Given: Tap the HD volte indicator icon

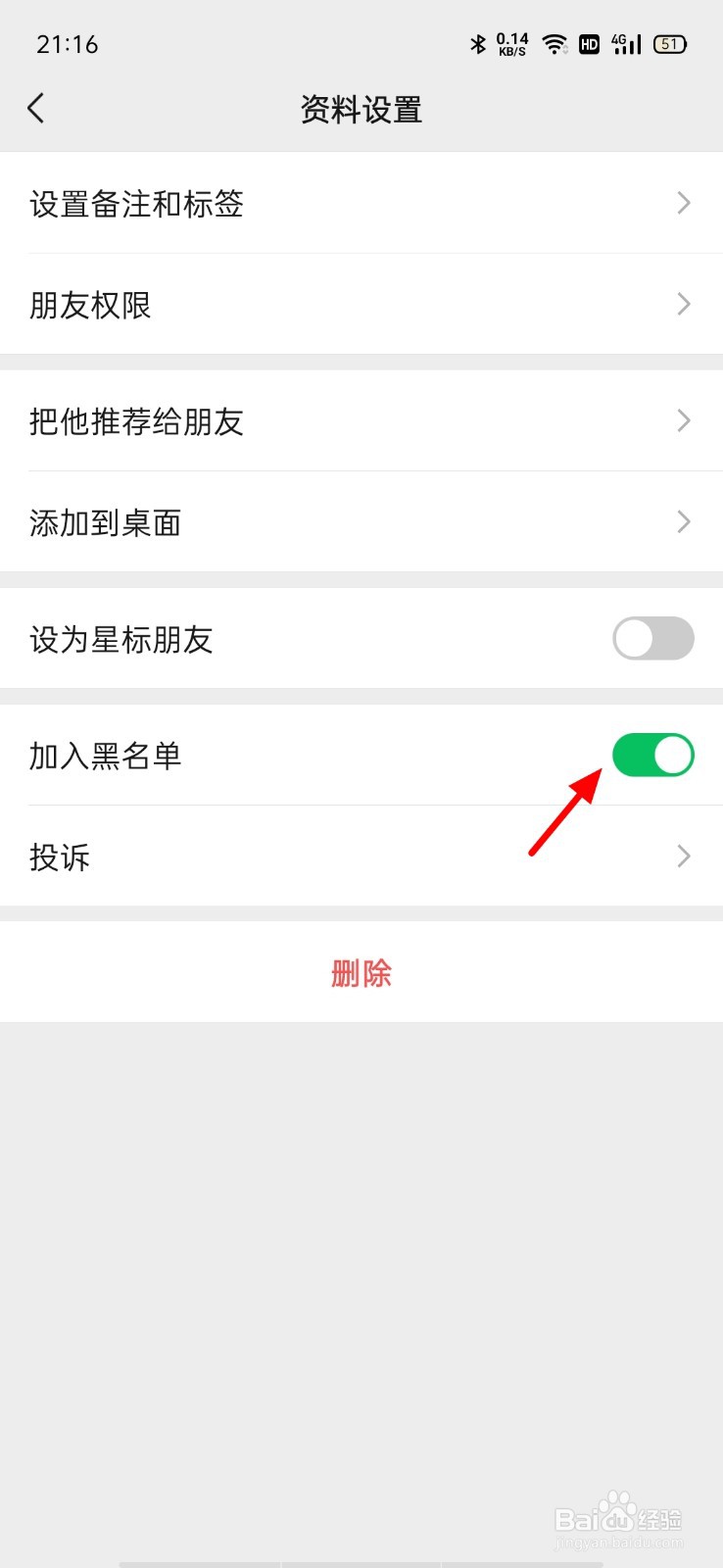Looking at the screenshot, I should tap(589, 44).
